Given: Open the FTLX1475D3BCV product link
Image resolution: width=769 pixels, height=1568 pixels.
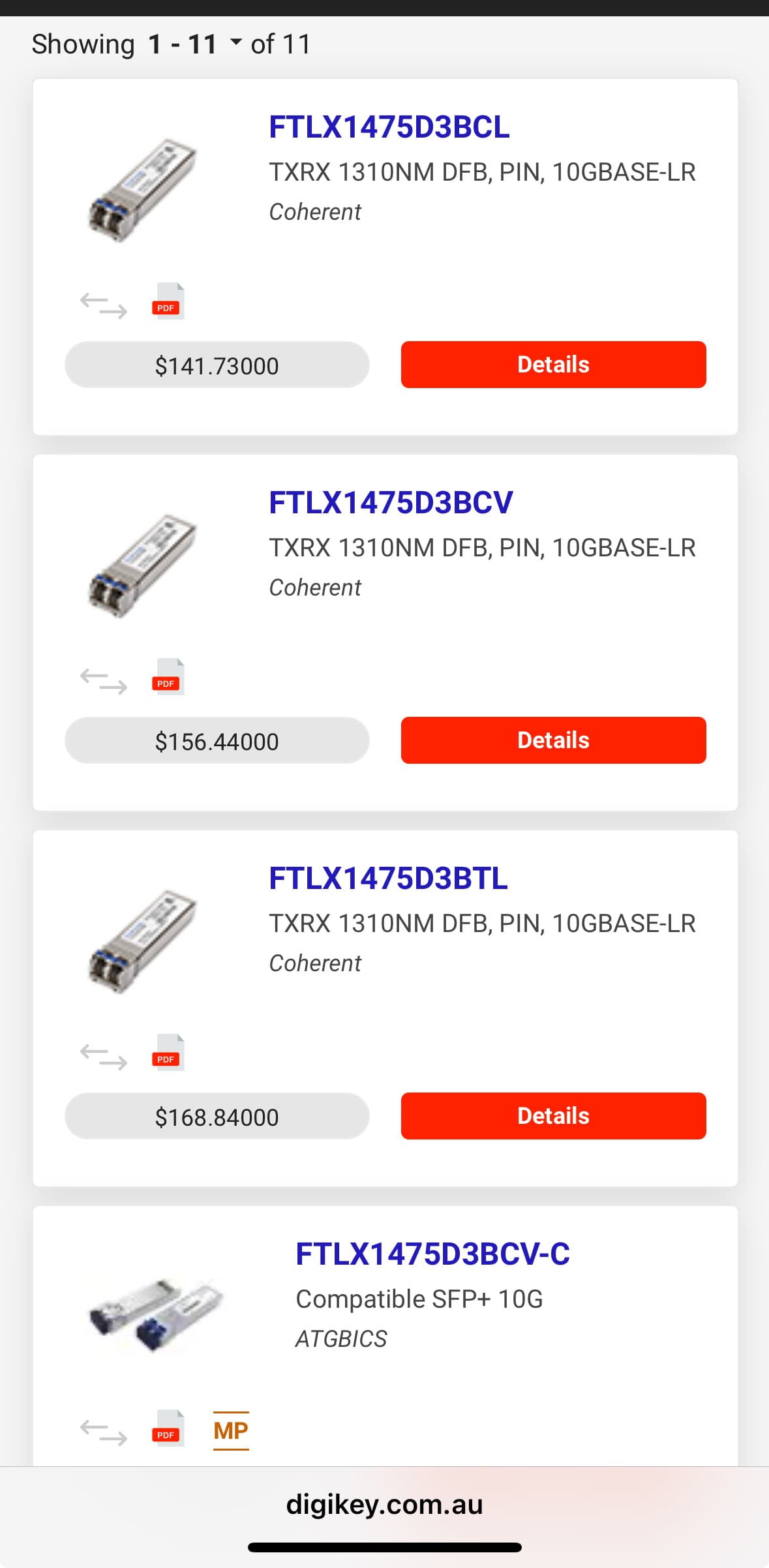Looking at the screenshot, I should click(391, 503).
